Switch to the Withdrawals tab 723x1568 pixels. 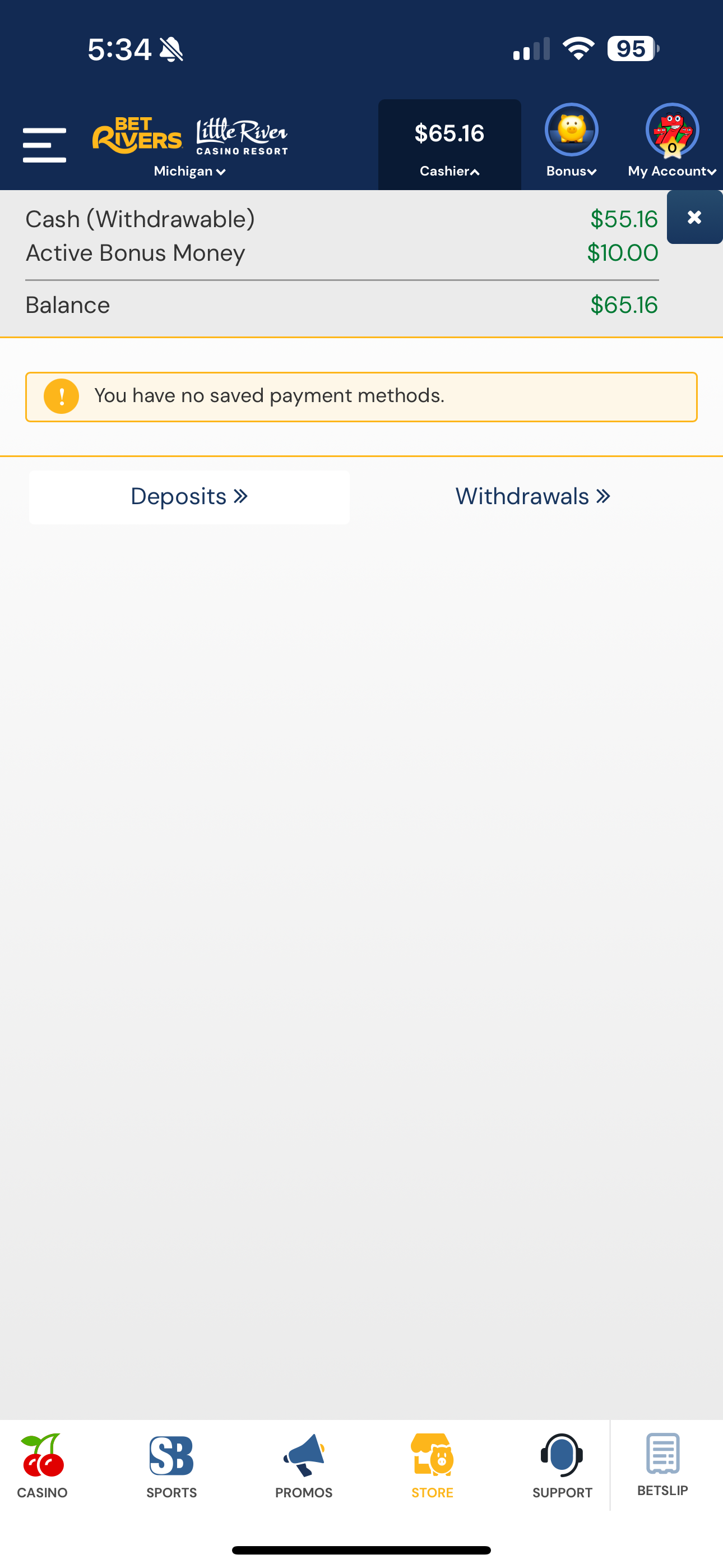pyautogui.click(x=532, y=497)
